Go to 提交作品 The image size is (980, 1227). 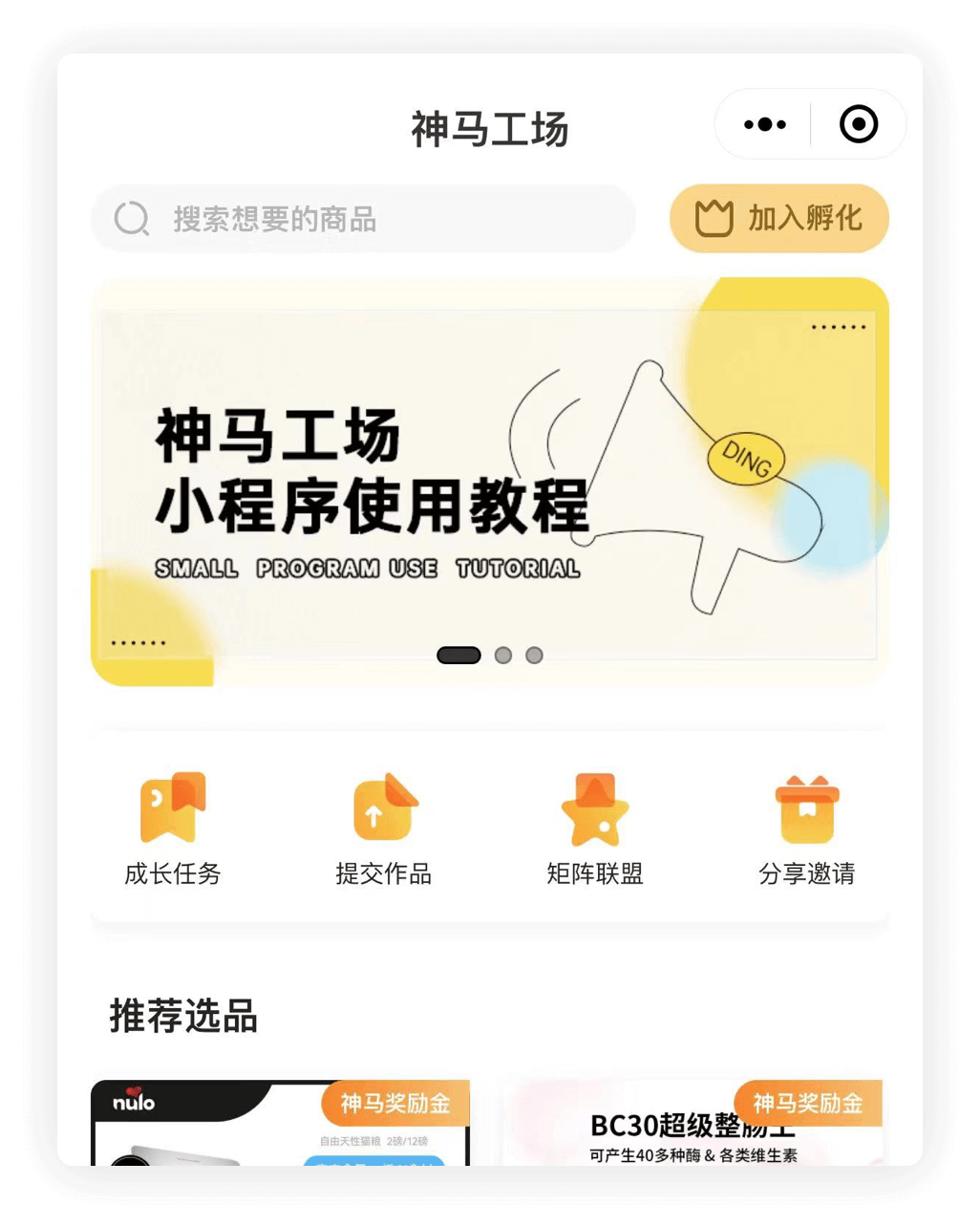384,829
